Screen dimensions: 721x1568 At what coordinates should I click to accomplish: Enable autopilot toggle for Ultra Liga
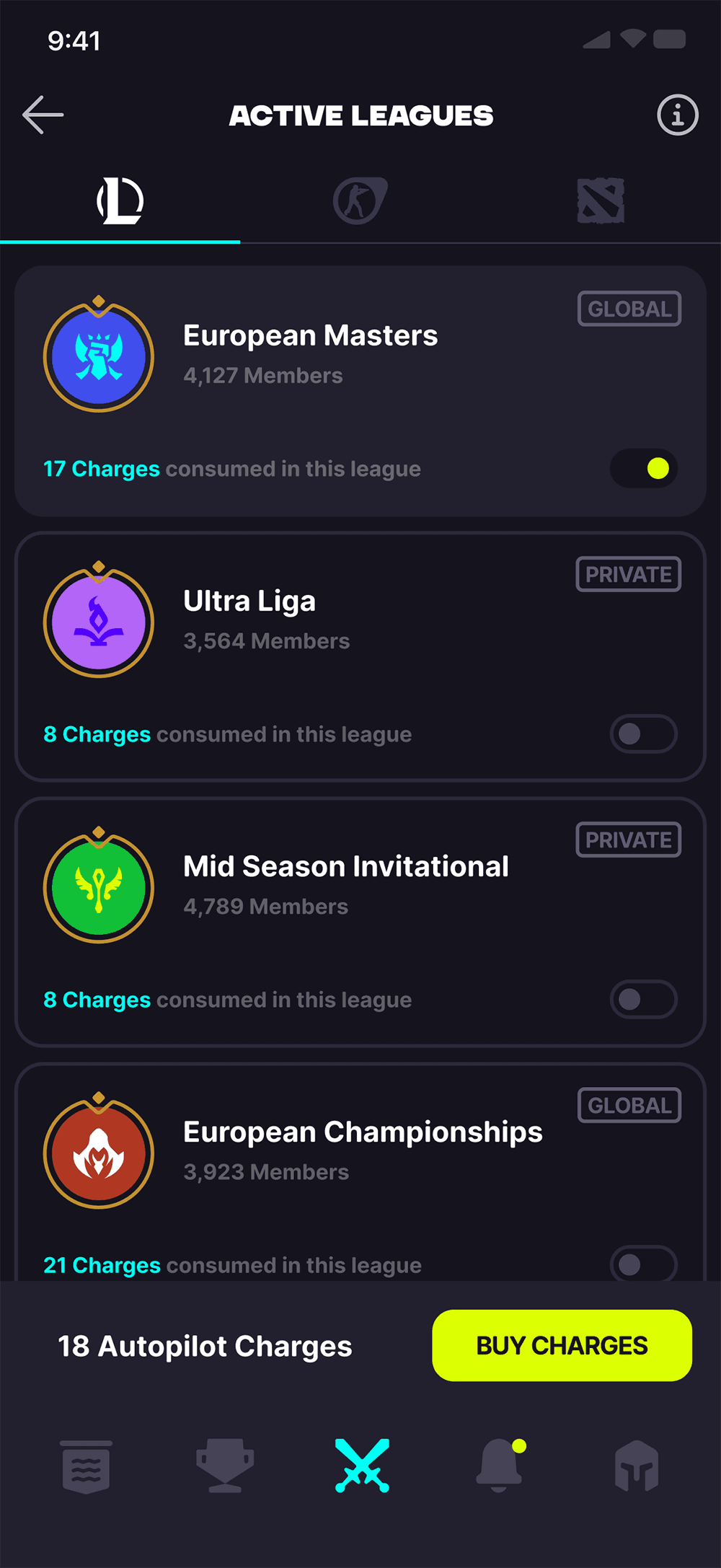(x=644, y=734)
